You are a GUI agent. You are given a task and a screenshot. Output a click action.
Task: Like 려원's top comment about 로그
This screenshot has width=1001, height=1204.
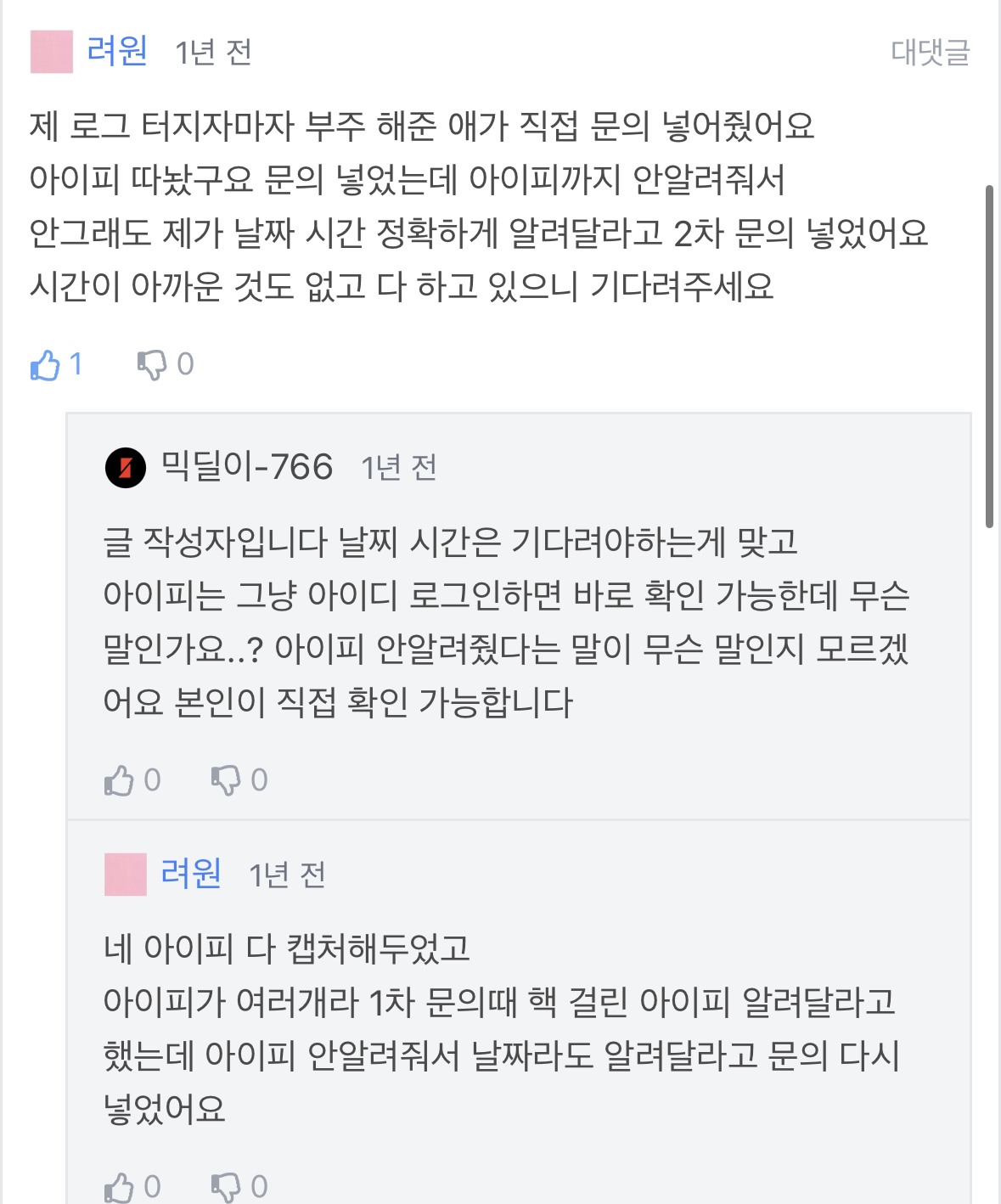pyautogui.click(x=46, y=365)
